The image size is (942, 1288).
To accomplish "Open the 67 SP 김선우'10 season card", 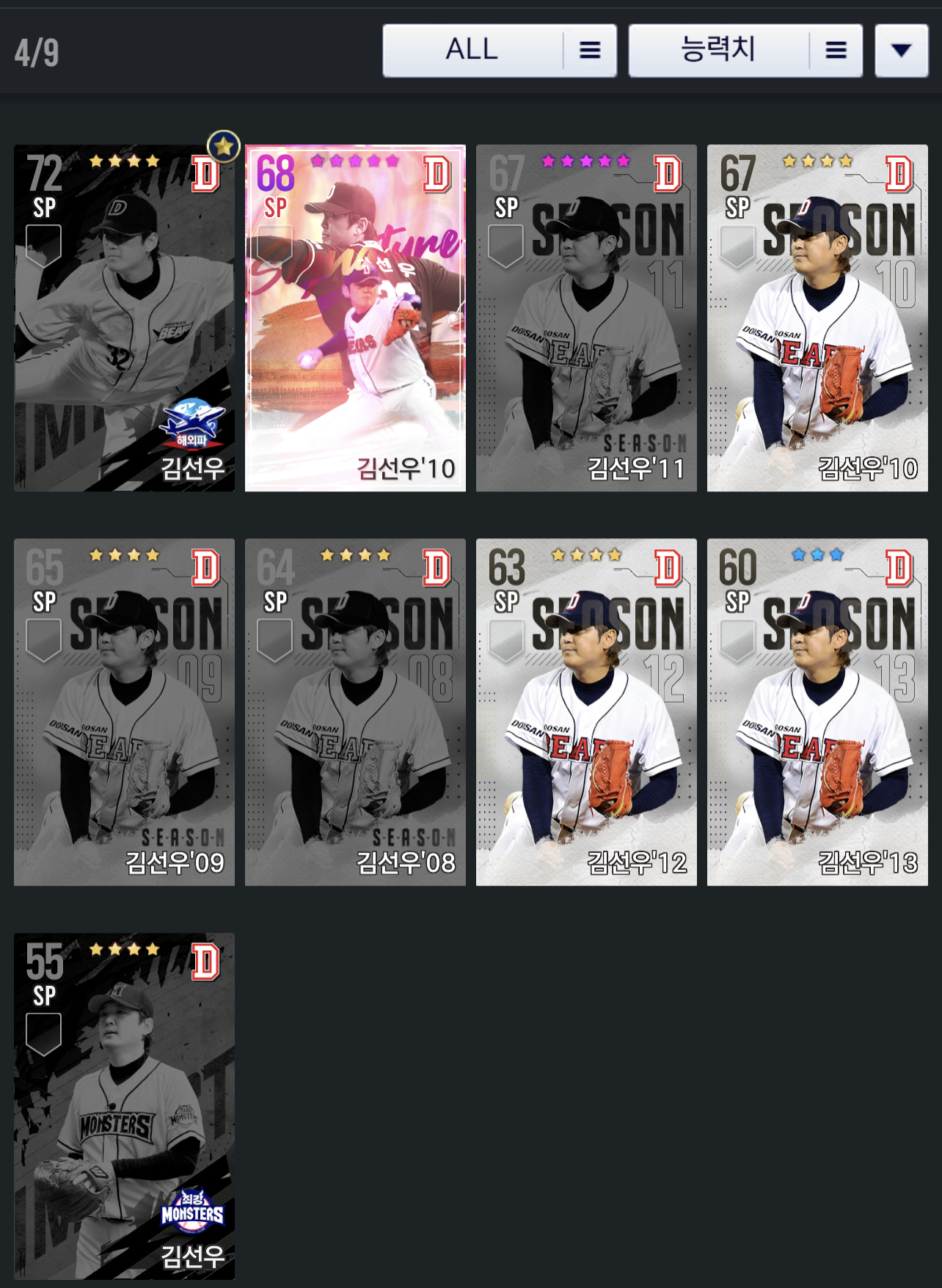I will tap(817, 318).
